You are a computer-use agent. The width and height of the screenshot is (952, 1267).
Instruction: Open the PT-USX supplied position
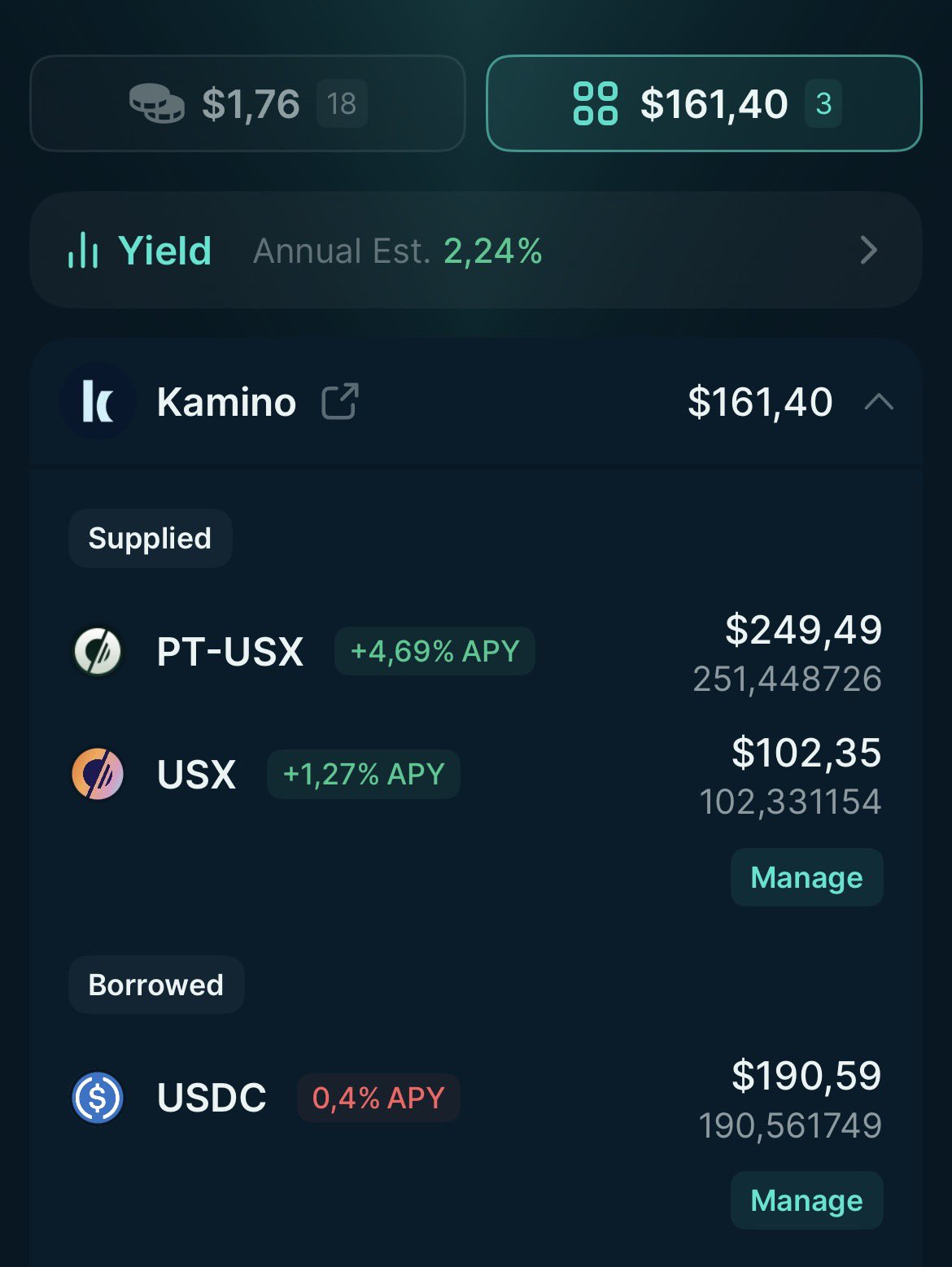[x=230, y=652]
